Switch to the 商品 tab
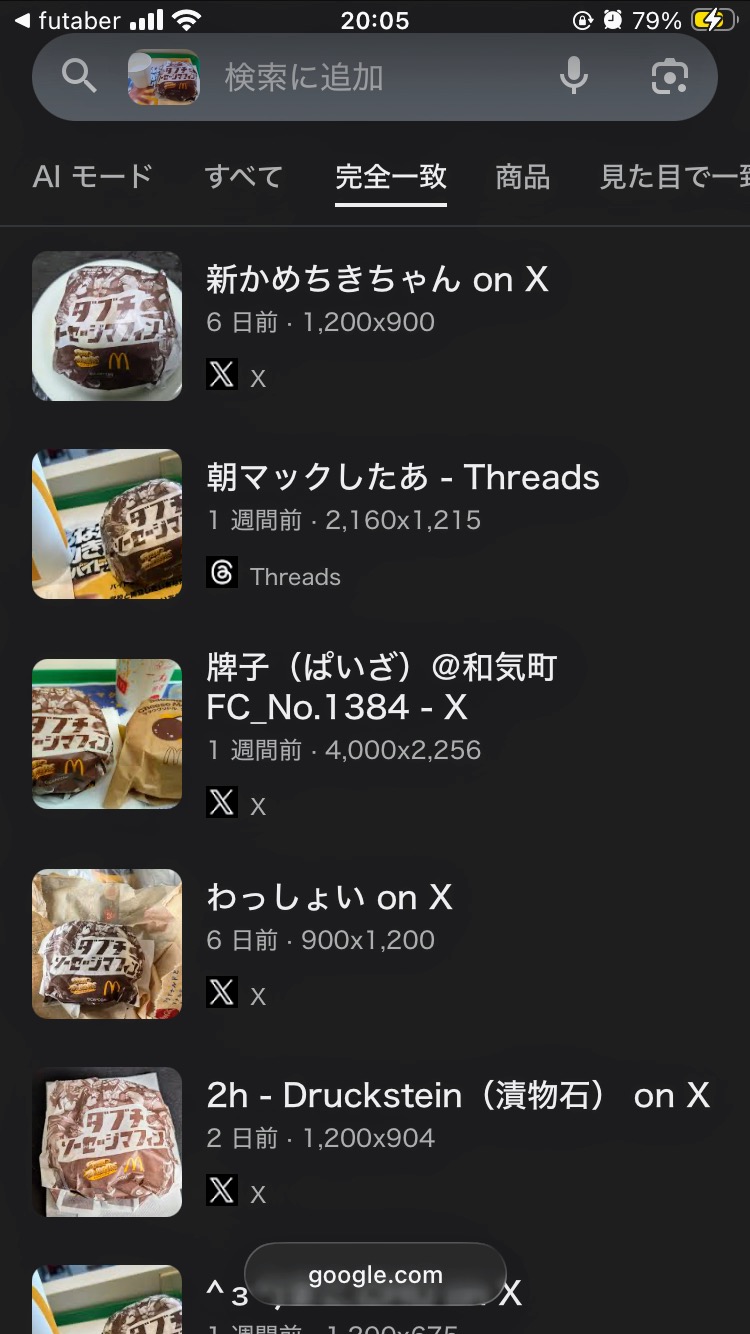 coord(522,177)
